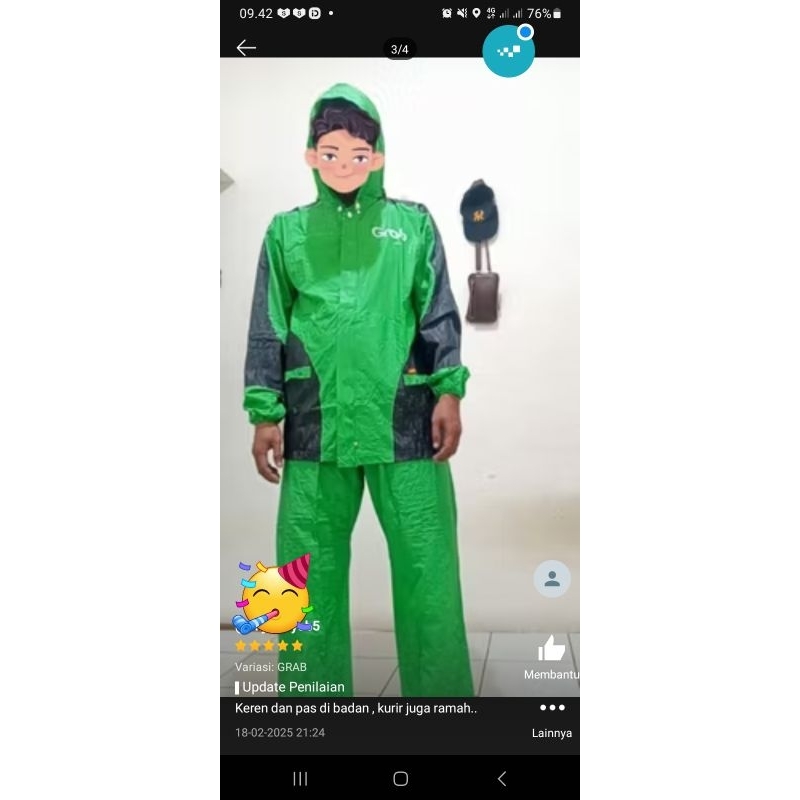Viewport: 800px width, 800px height.
Task: Go back using the top-left arrow
Action: coord(246,48)
